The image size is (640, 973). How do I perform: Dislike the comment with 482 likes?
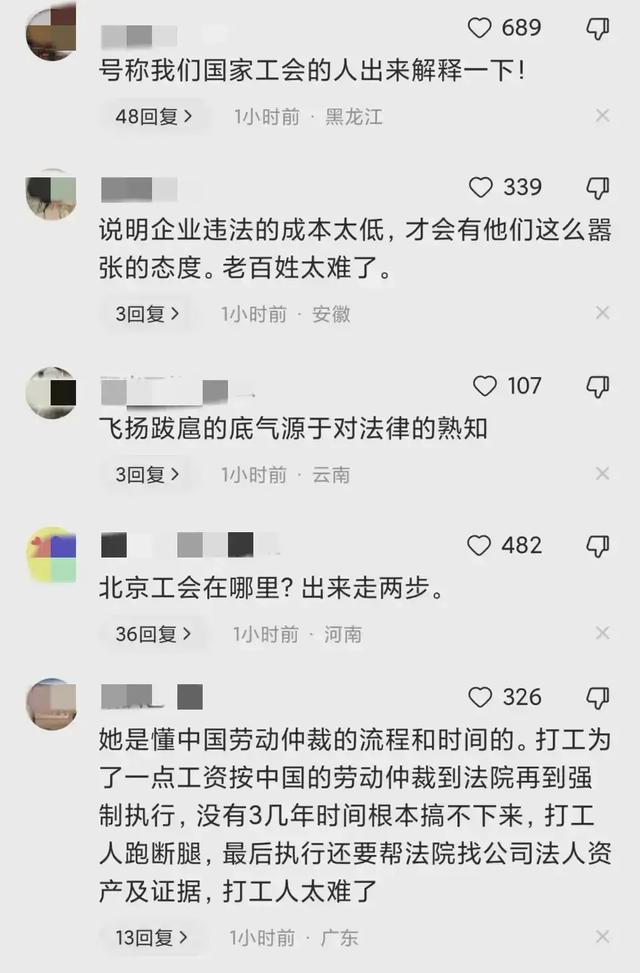pos(597,545)
